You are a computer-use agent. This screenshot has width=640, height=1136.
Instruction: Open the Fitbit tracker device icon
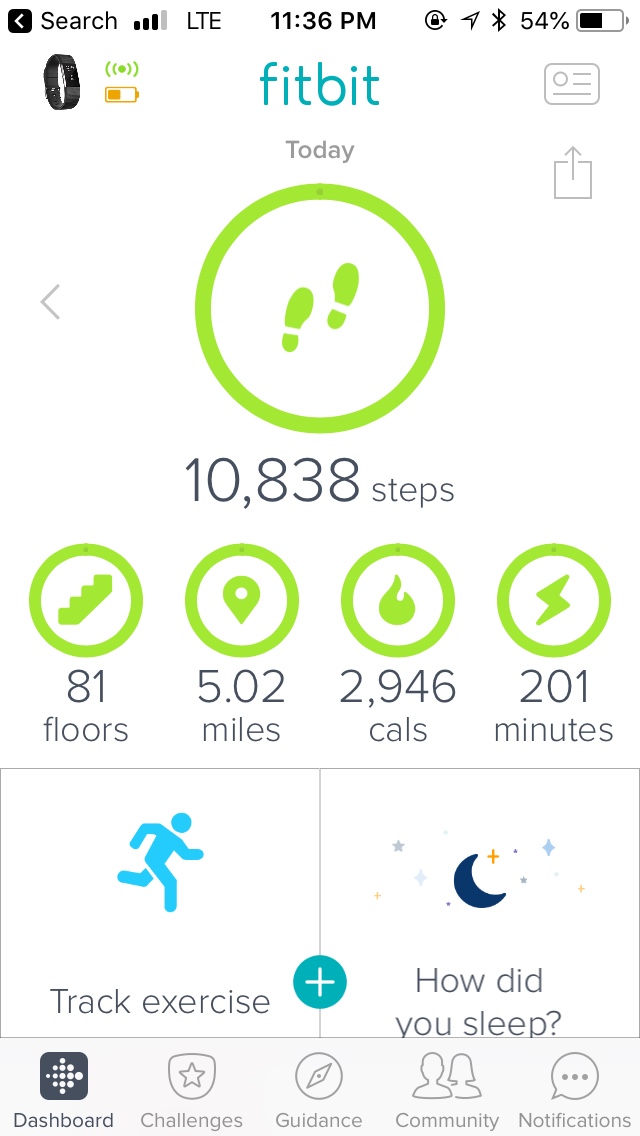coord(63,82)
